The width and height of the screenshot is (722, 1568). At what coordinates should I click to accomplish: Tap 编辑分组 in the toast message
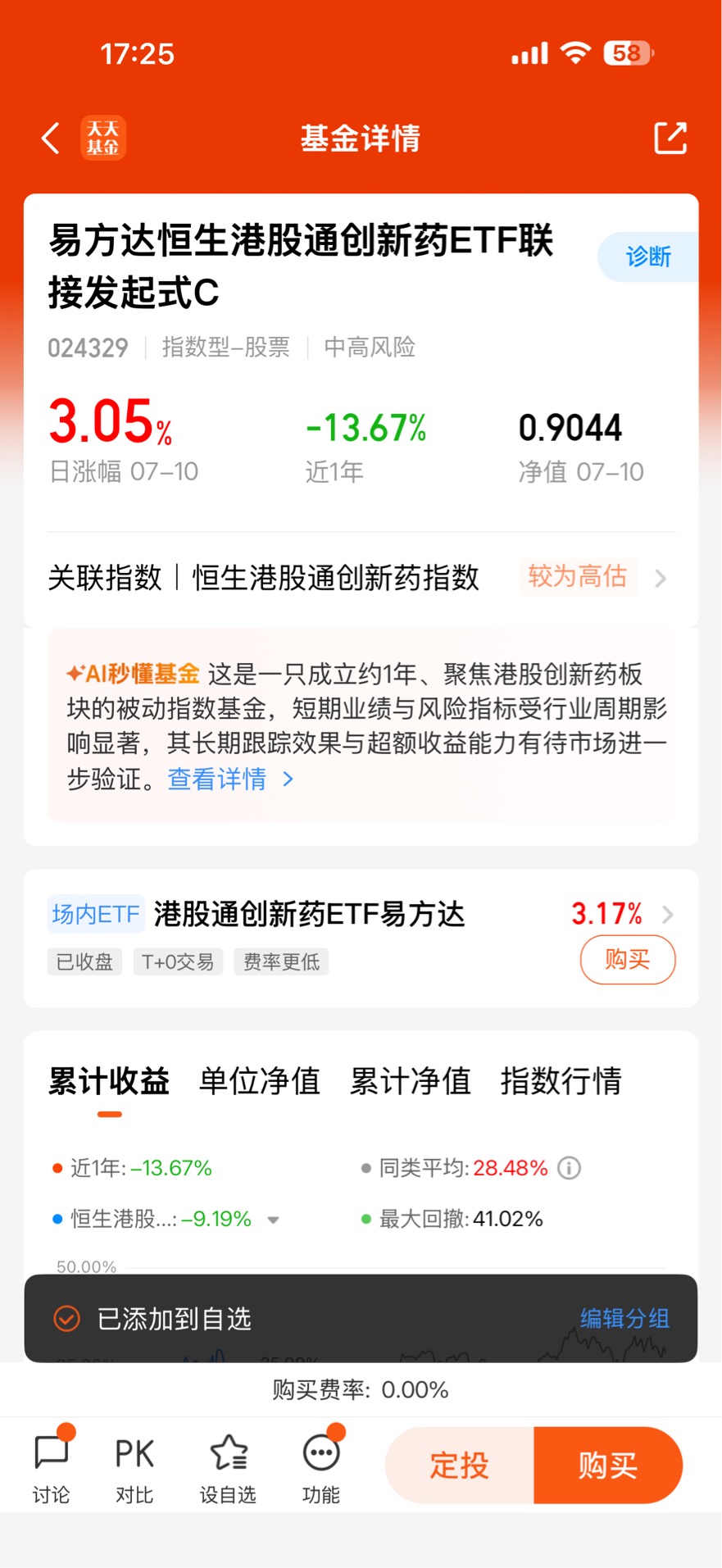624,1319
